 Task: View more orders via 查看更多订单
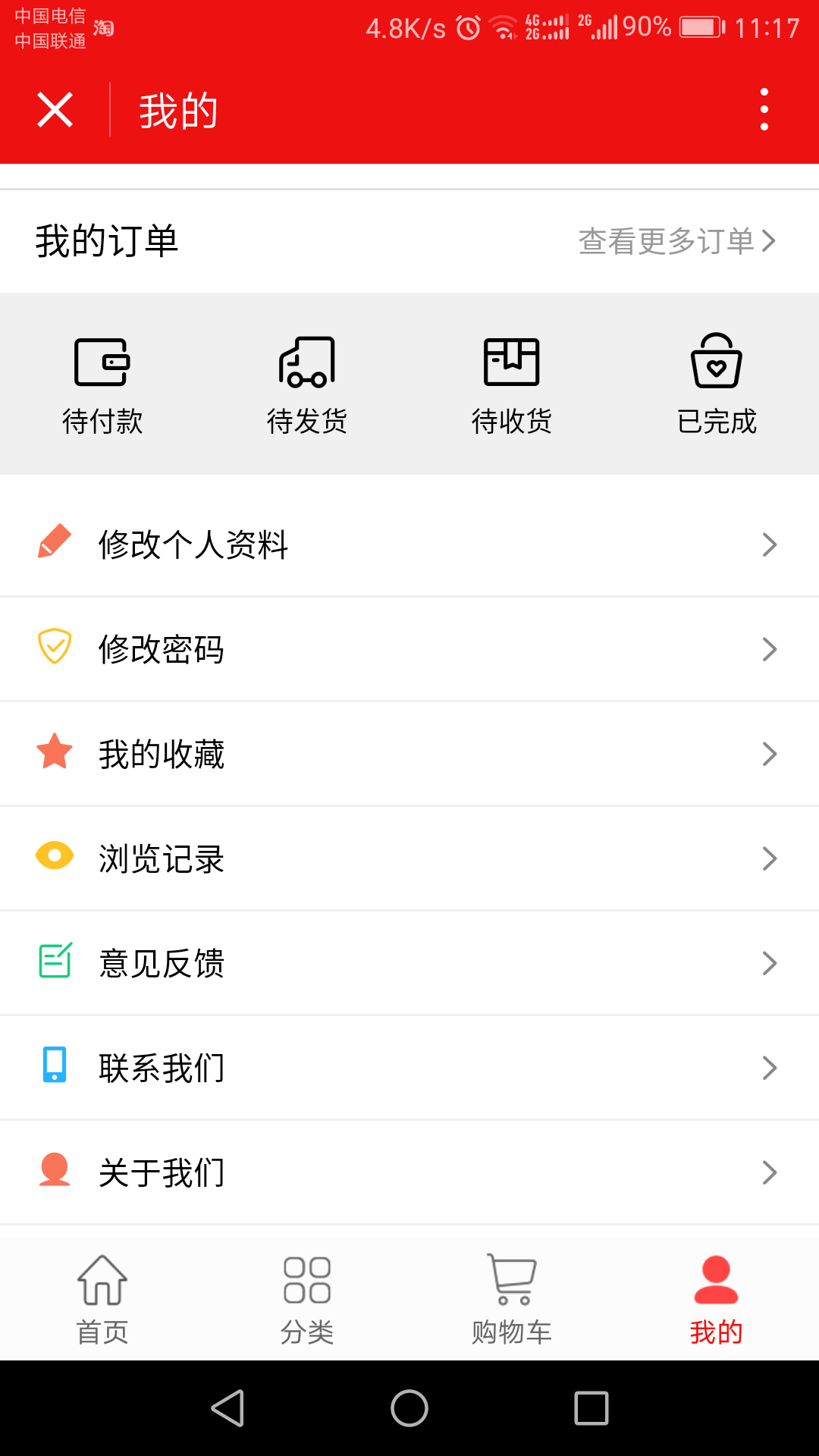[x=676, y=241]
